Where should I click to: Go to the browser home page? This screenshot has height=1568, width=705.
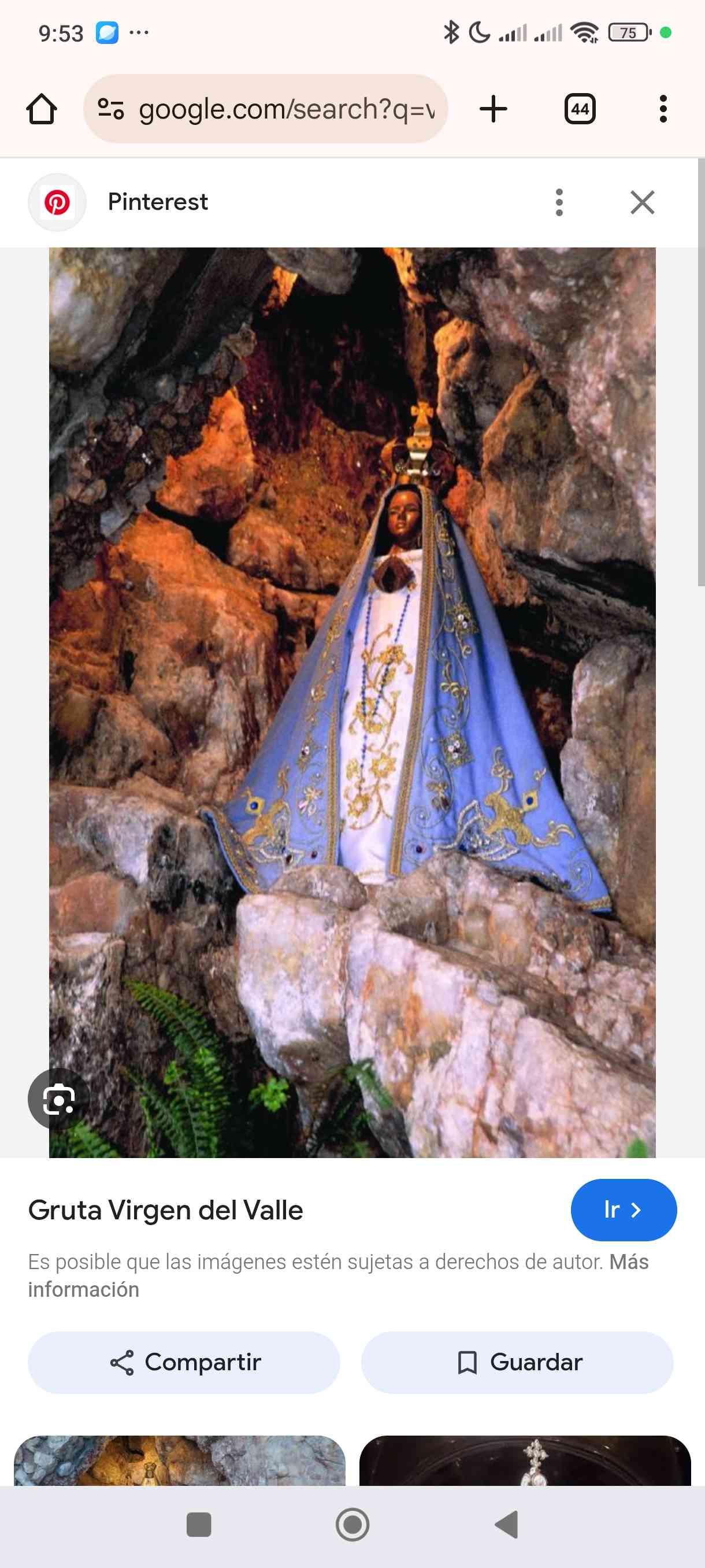[x=42, y=110]
